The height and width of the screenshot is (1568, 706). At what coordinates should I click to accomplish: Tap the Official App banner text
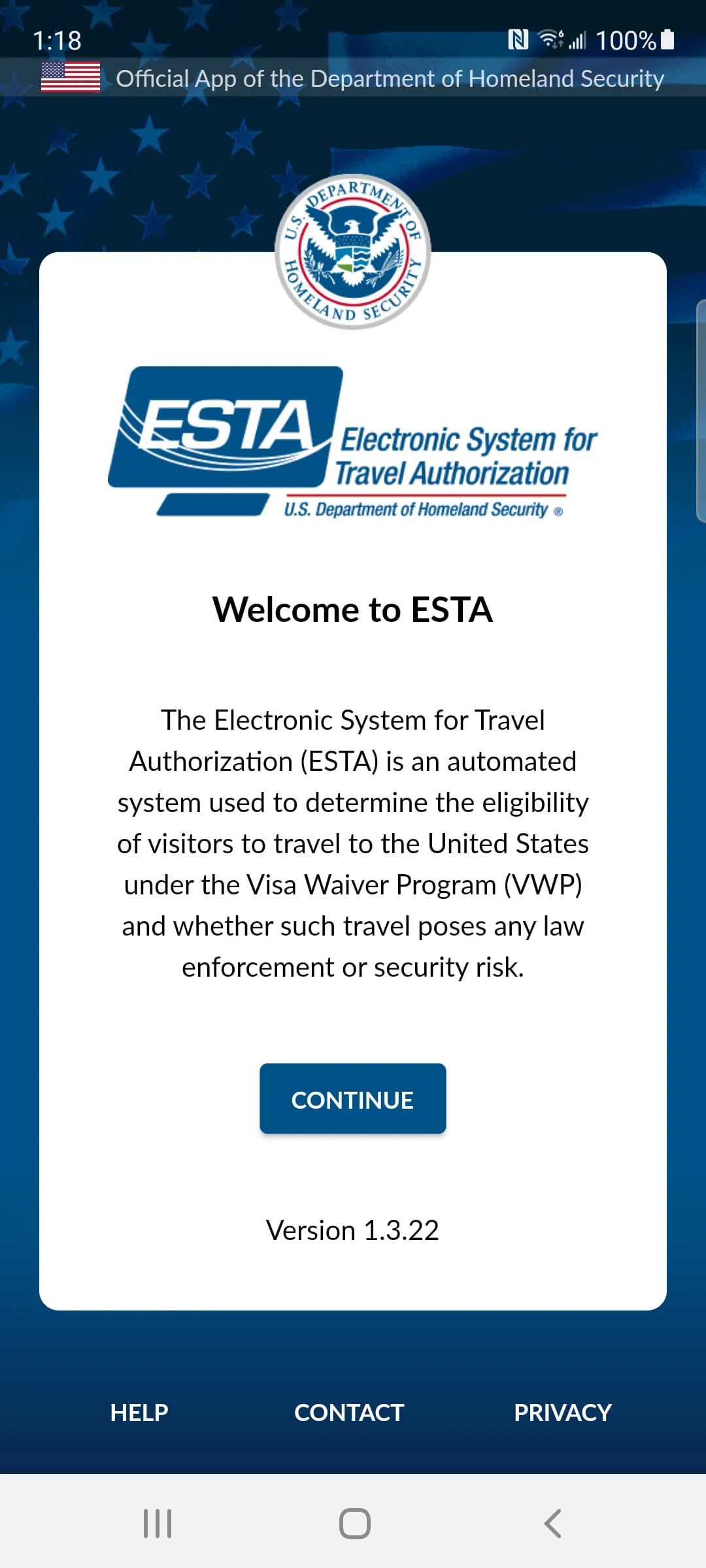click(390, 78)
